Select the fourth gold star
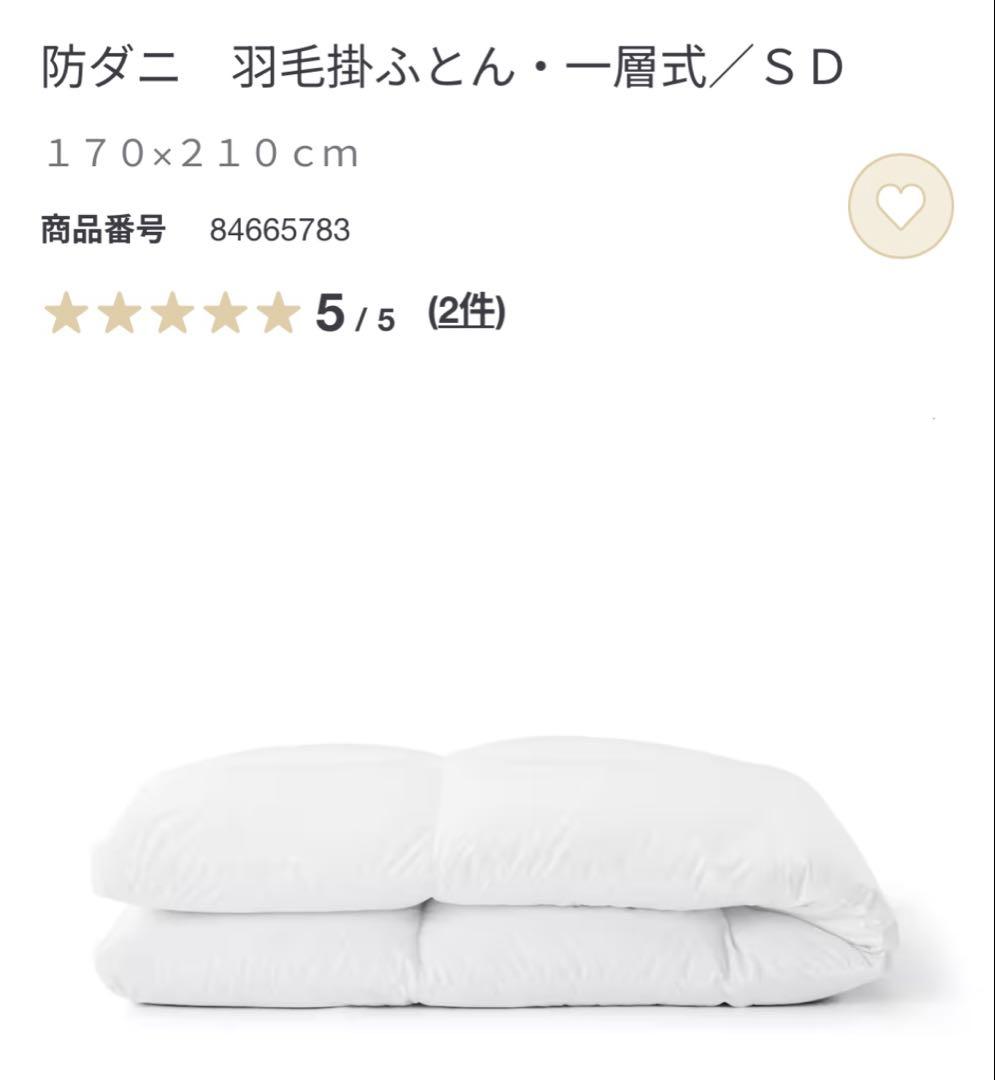This screenshot has width=995, height=1080. tap(223, 313)
